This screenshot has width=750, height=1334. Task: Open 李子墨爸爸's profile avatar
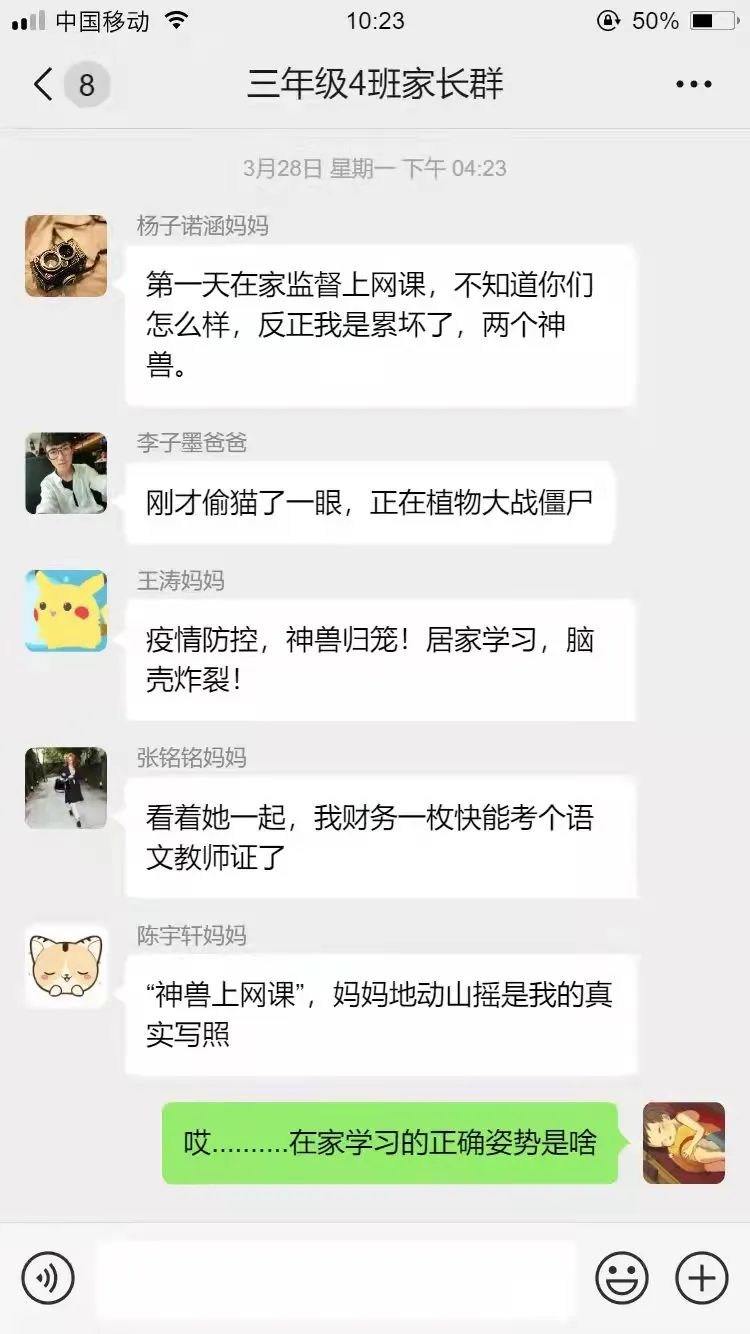click(x=66, y=473)
